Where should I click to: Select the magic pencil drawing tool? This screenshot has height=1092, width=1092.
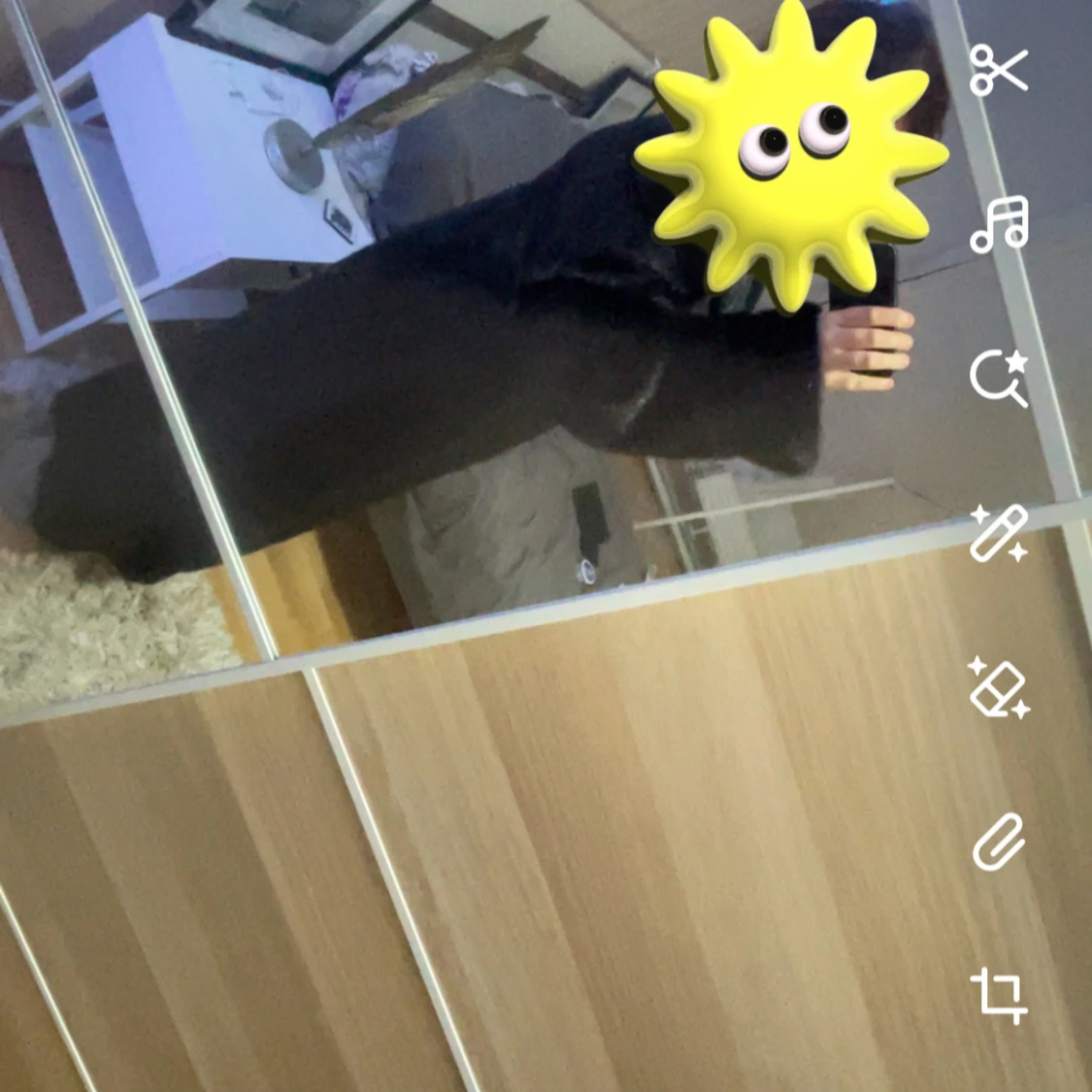pos(1000,533)
